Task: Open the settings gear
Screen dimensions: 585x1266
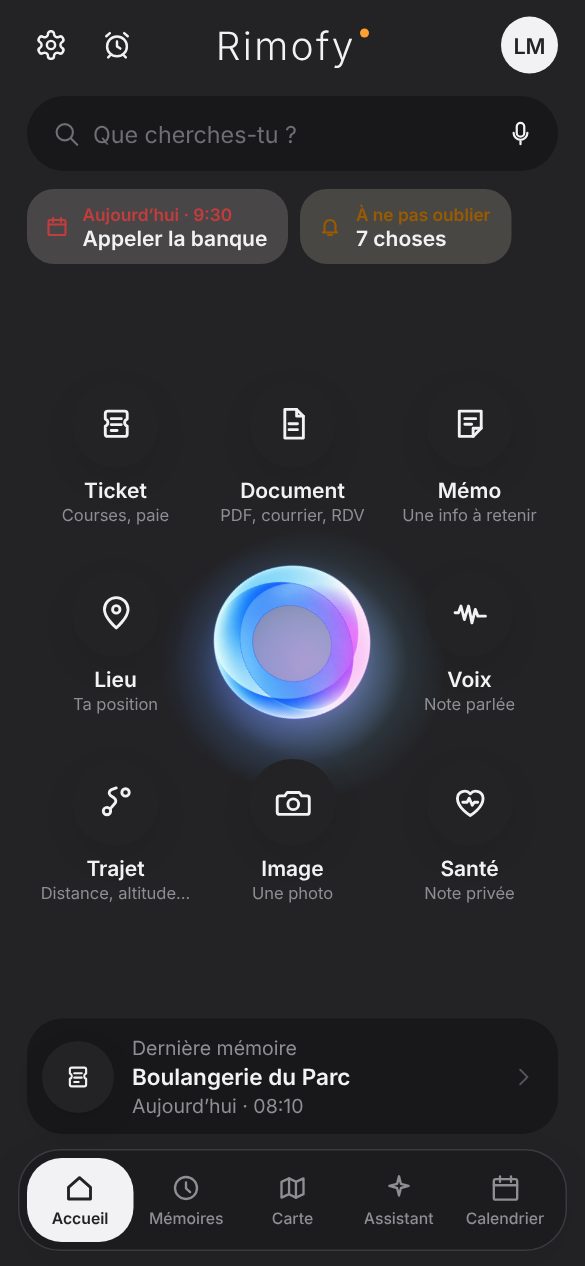Action: coord(51,45)
